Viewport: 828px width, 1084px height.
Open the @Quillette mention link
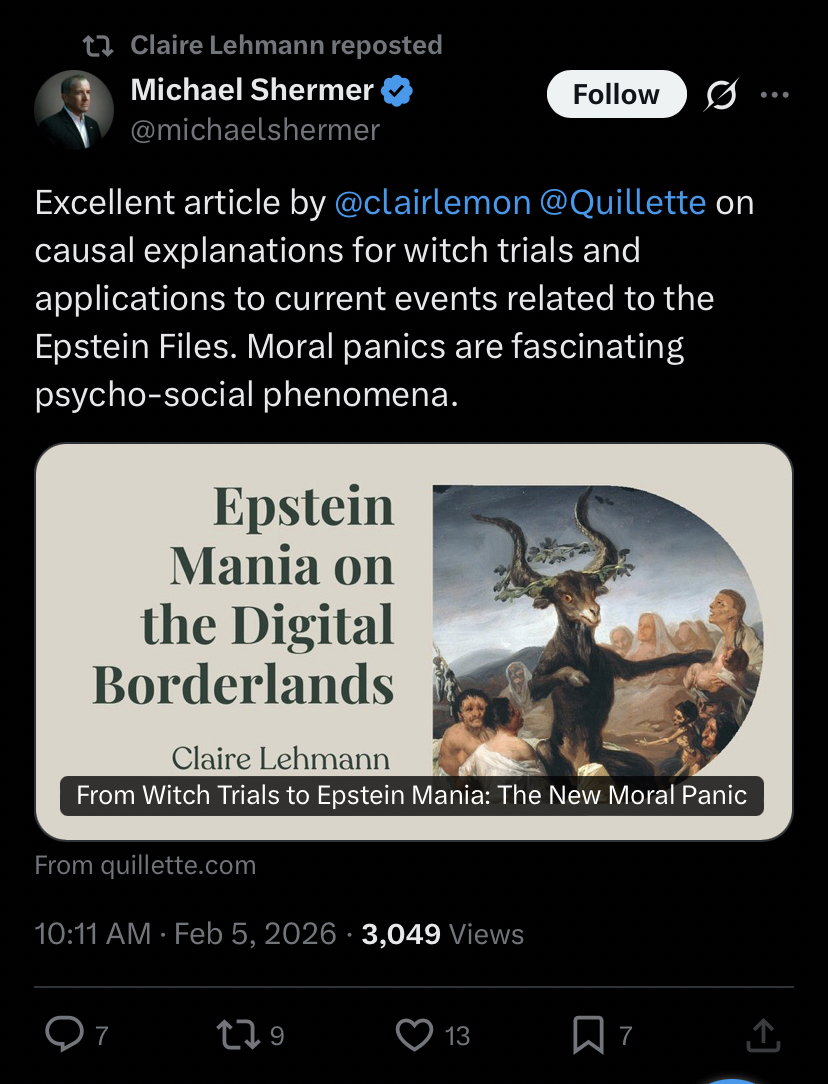coord(622,202)
